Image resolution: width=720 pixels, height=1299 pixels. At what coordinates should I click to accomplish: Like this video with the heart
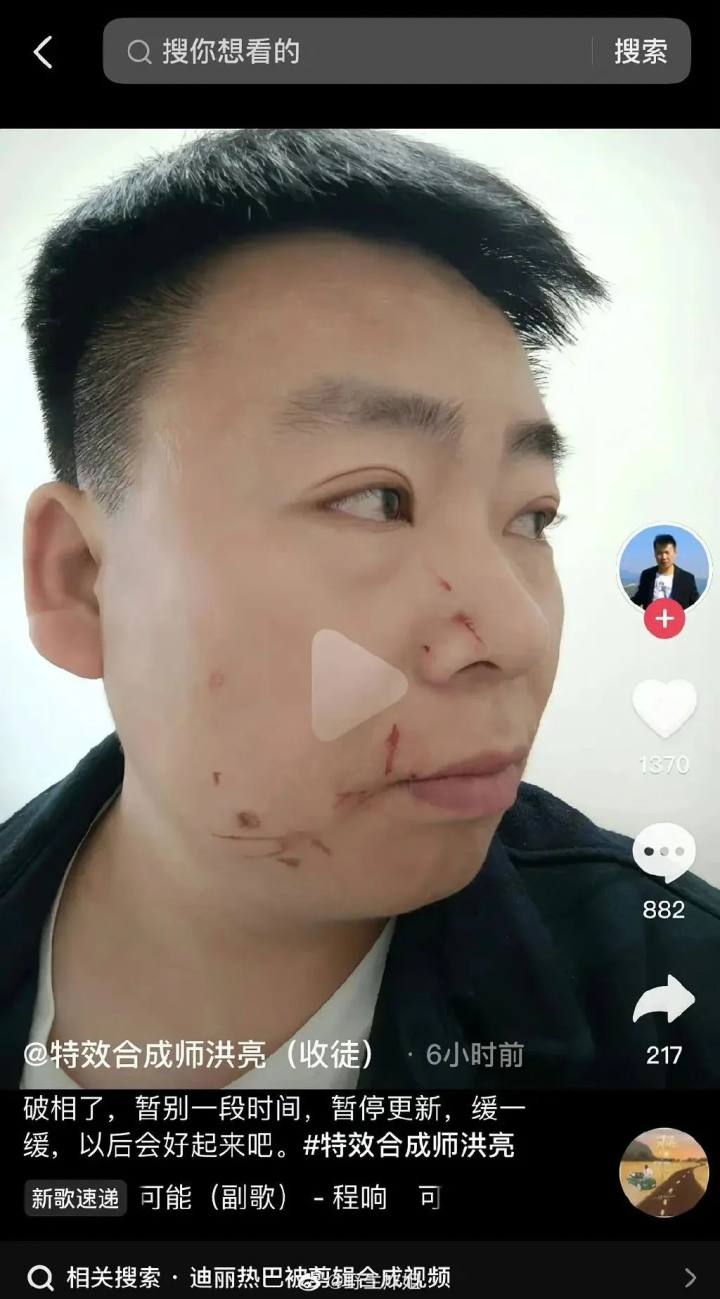[664, 708]
